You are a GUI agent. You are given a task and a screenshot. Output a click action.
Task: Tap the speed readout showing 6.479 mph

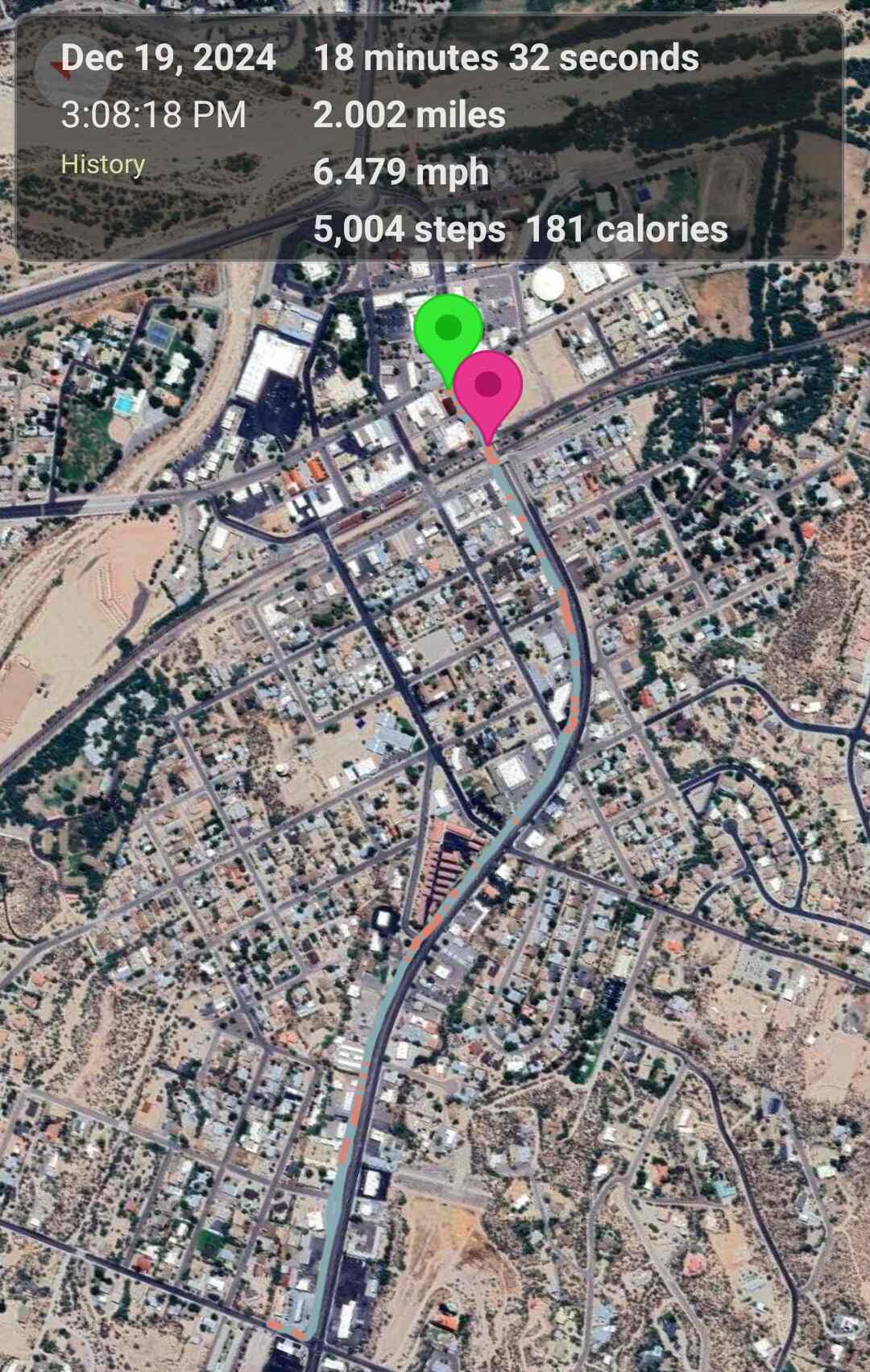click(x=400, y=172)
